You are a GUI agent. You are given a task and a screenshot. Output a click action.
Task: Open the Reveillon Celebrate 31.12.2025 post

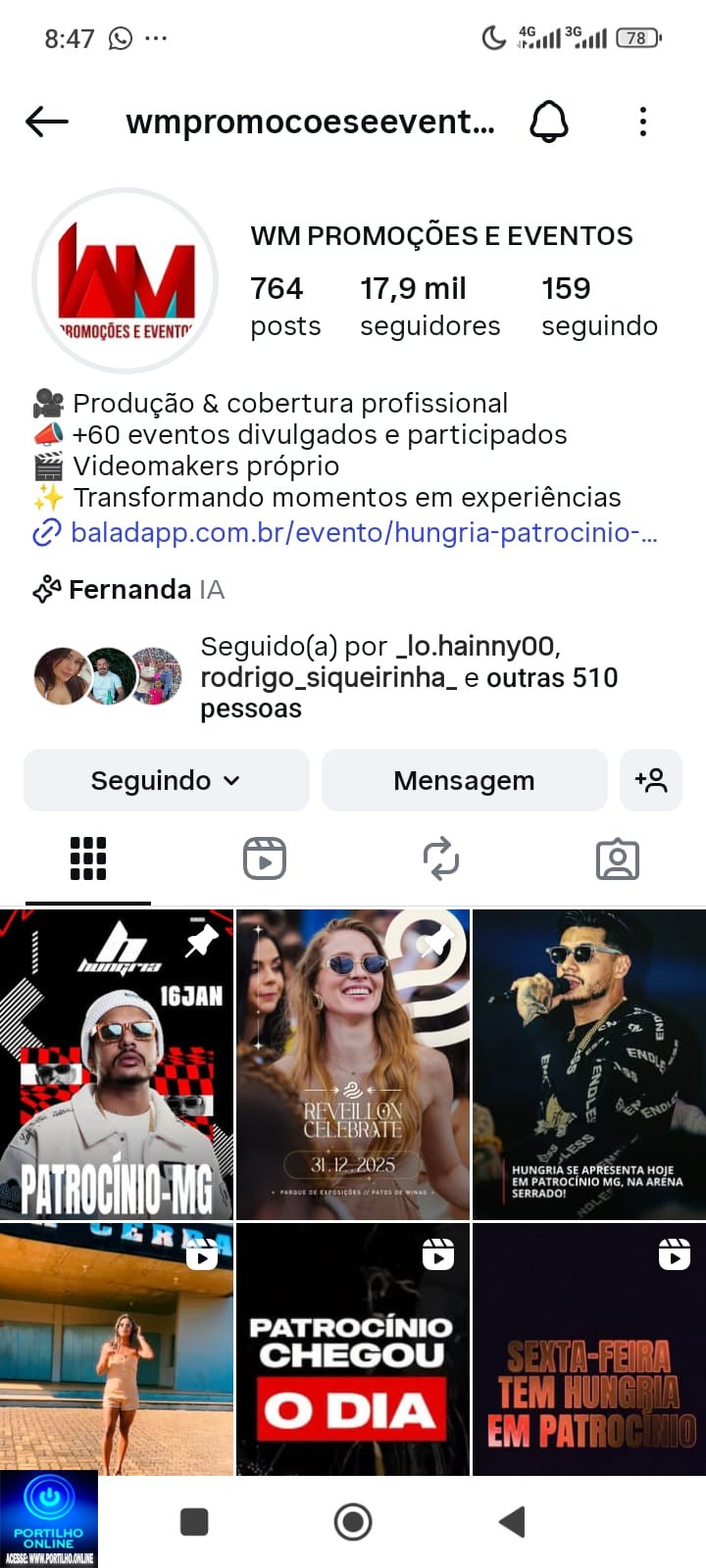pos(353,1064)
